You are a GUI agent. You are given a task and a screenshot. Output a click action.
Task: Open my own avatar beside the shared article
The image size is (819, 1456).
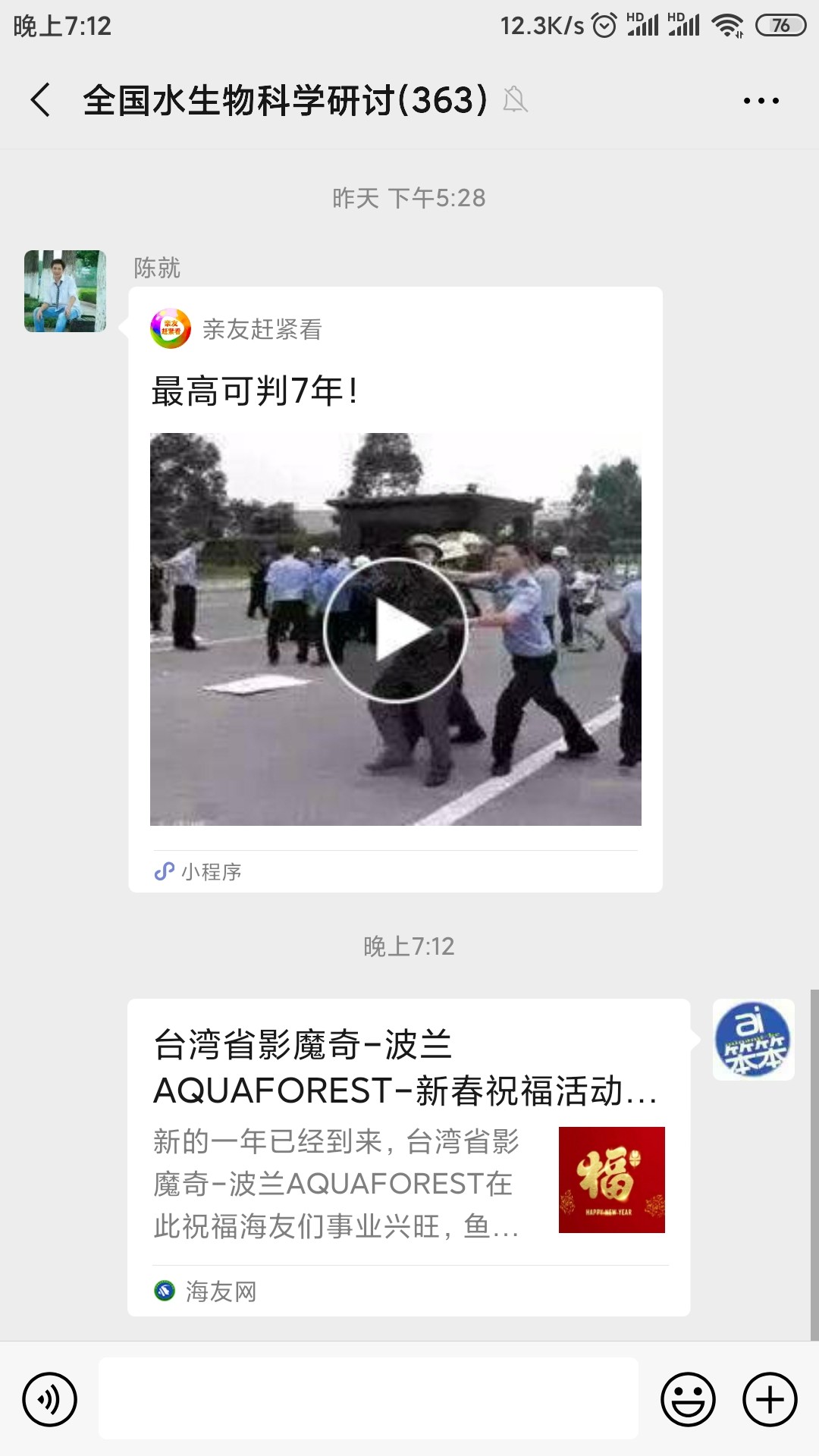pos(753,1040)
